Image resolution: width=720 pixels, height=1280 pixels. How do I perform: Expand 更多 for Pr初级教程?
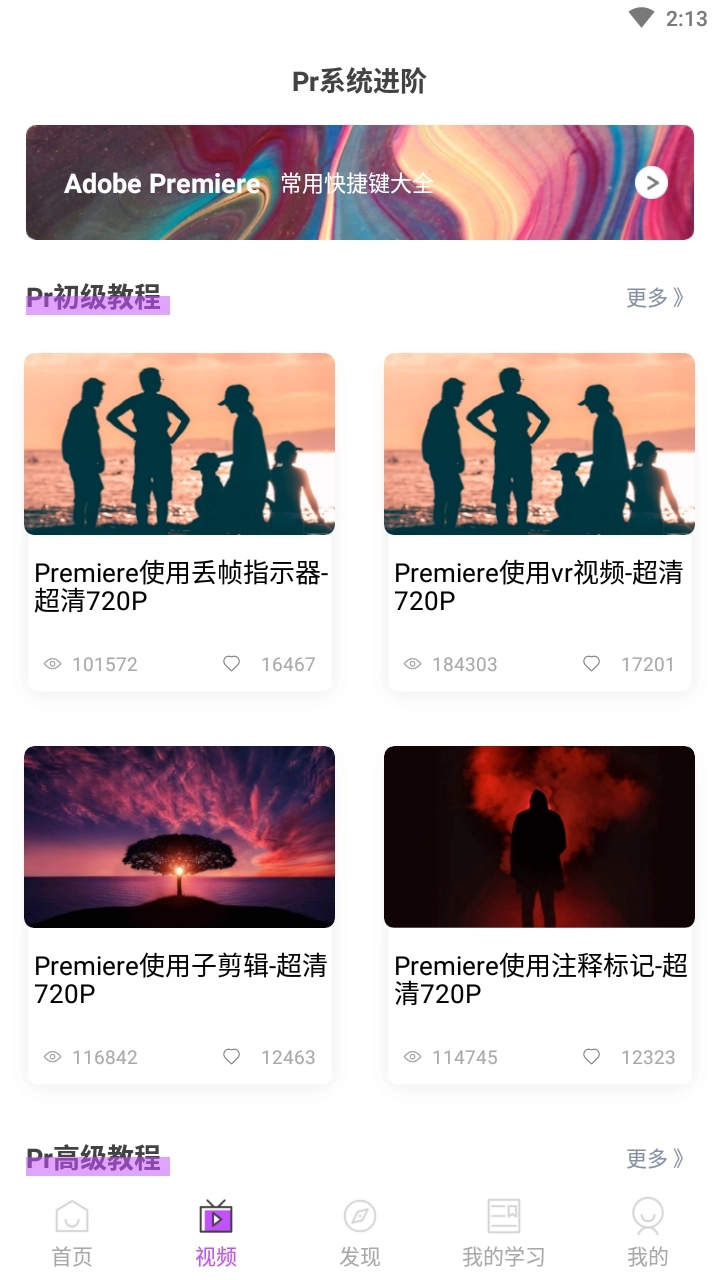click(x=653, y=298)
